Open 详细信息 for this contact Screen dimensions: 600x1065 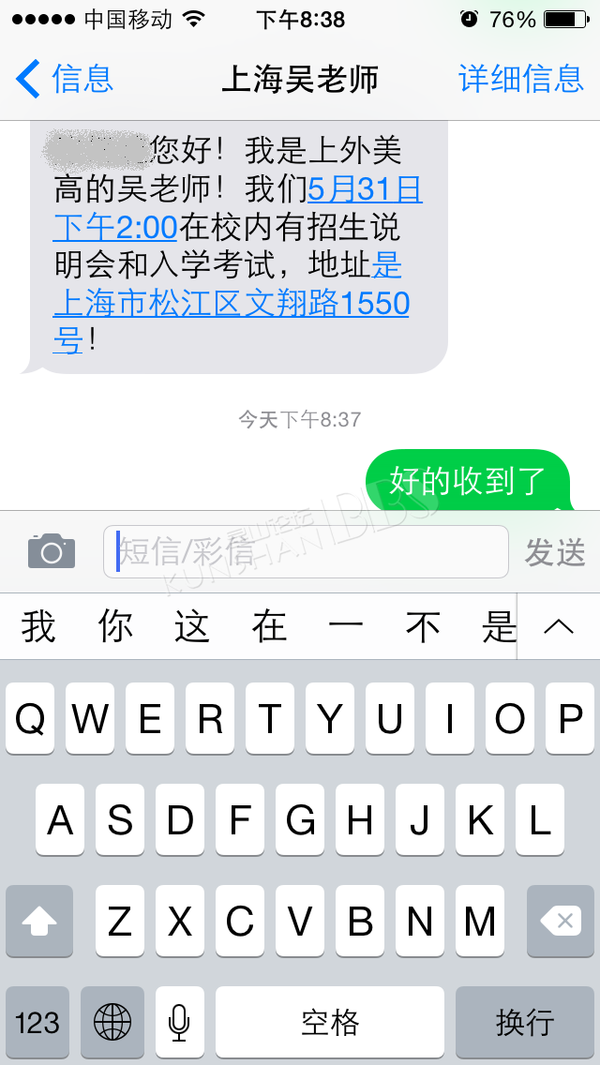pyautogui.click(x=521, y=78)
